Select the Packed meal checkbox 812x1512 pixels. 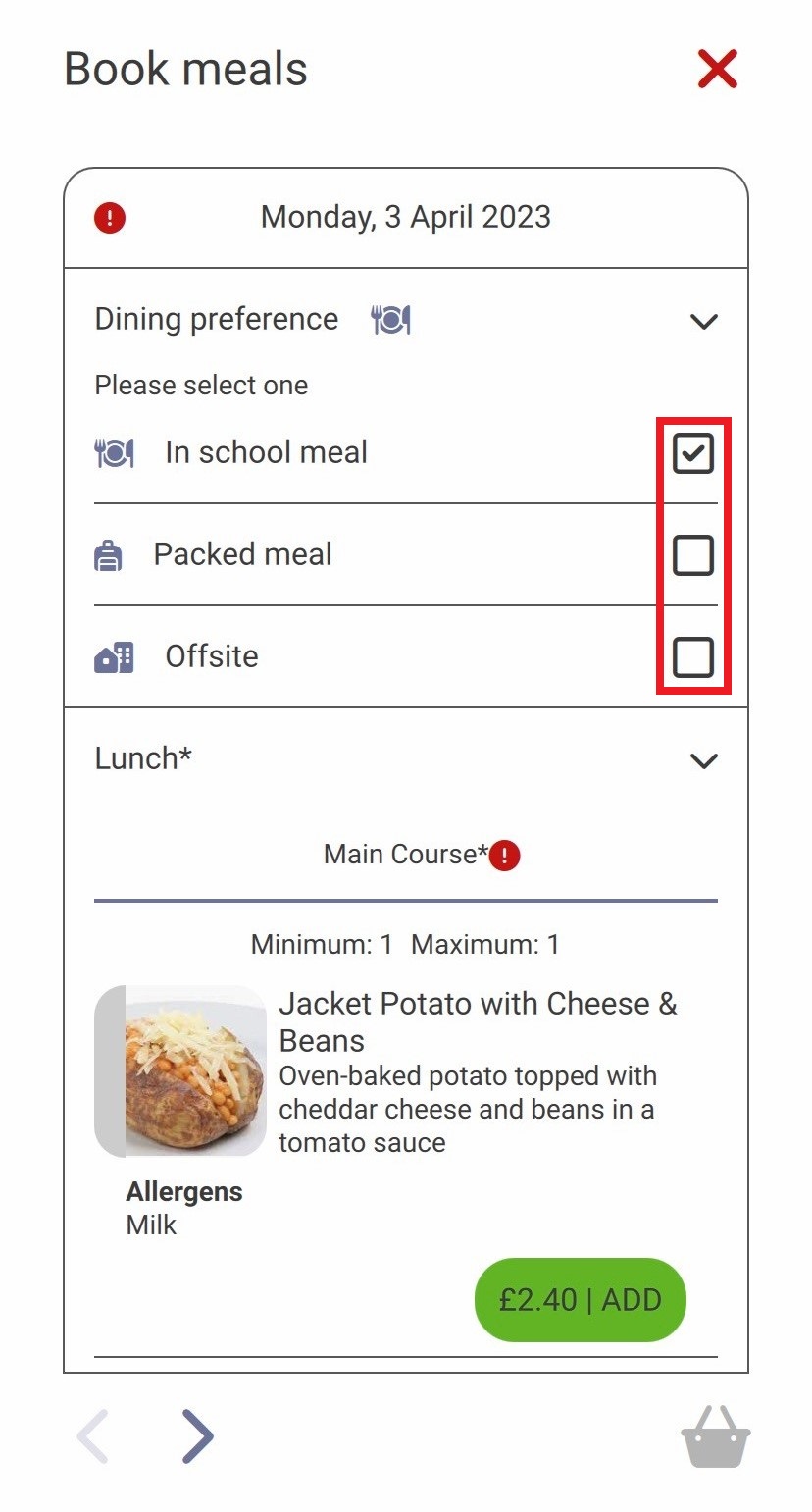tap(692, 555)
